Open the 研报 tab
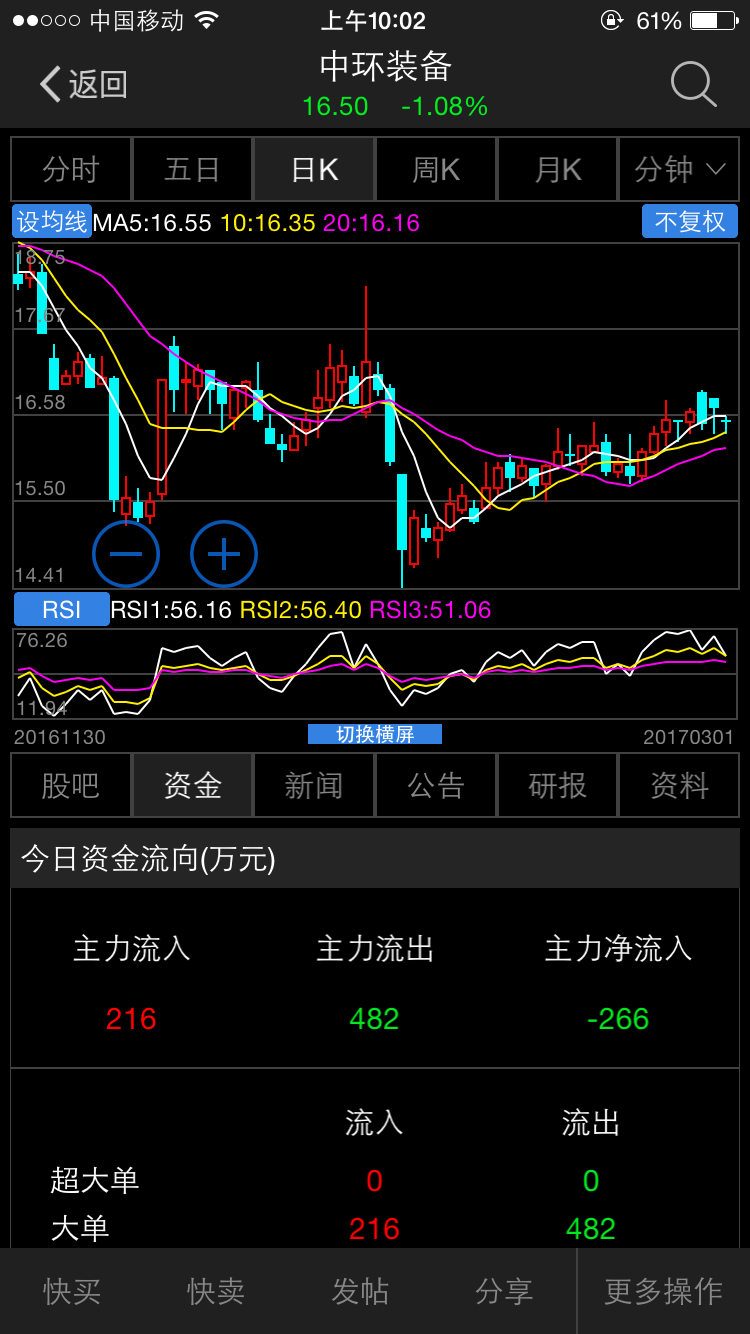Viewport: 750px width, 1334px height. click(558, 785)
